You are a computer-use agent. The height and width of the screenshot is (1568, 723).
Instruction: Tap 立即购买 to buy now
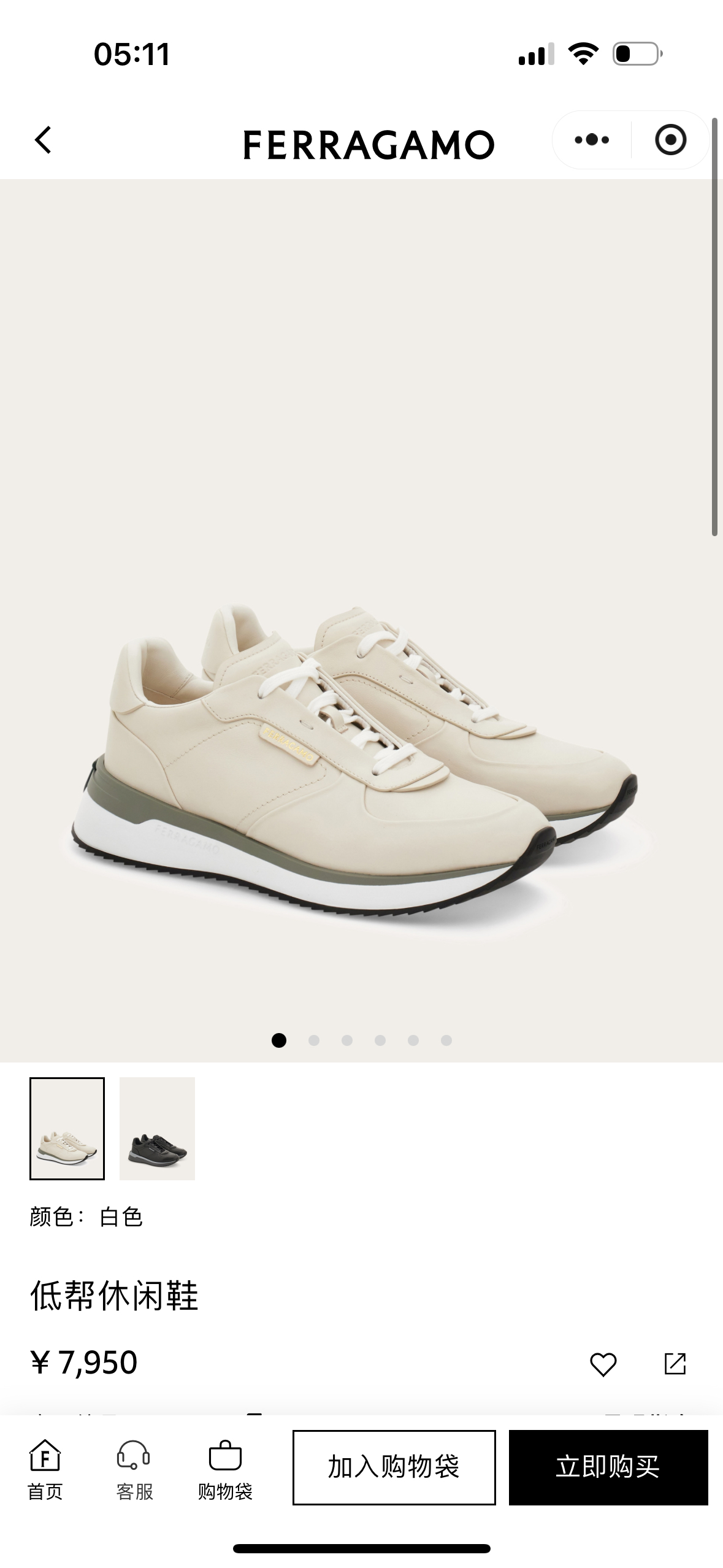click(x=608, y=1467)
